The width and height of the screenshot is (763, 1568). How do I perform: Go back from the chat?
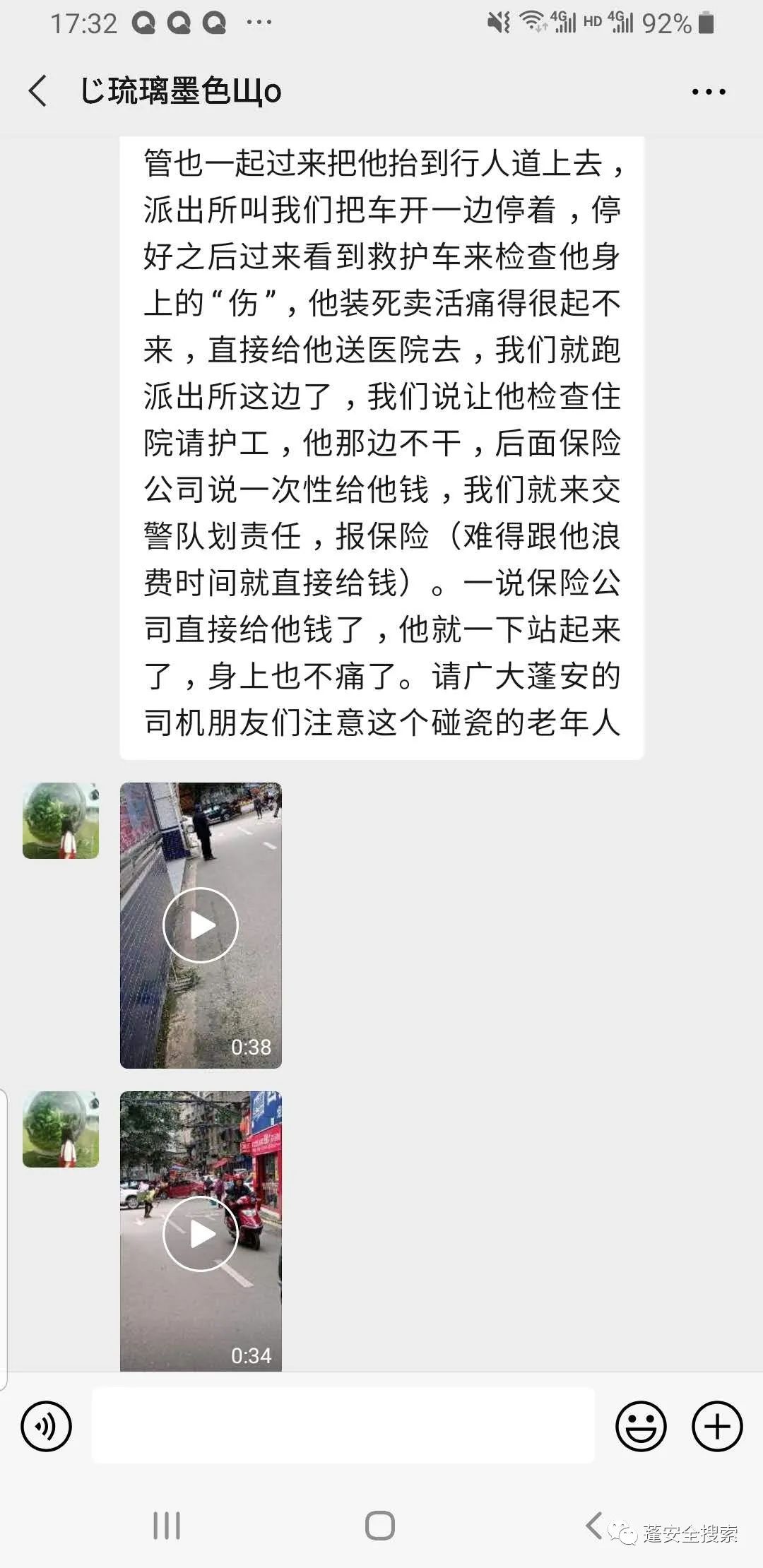pos(38,91)
